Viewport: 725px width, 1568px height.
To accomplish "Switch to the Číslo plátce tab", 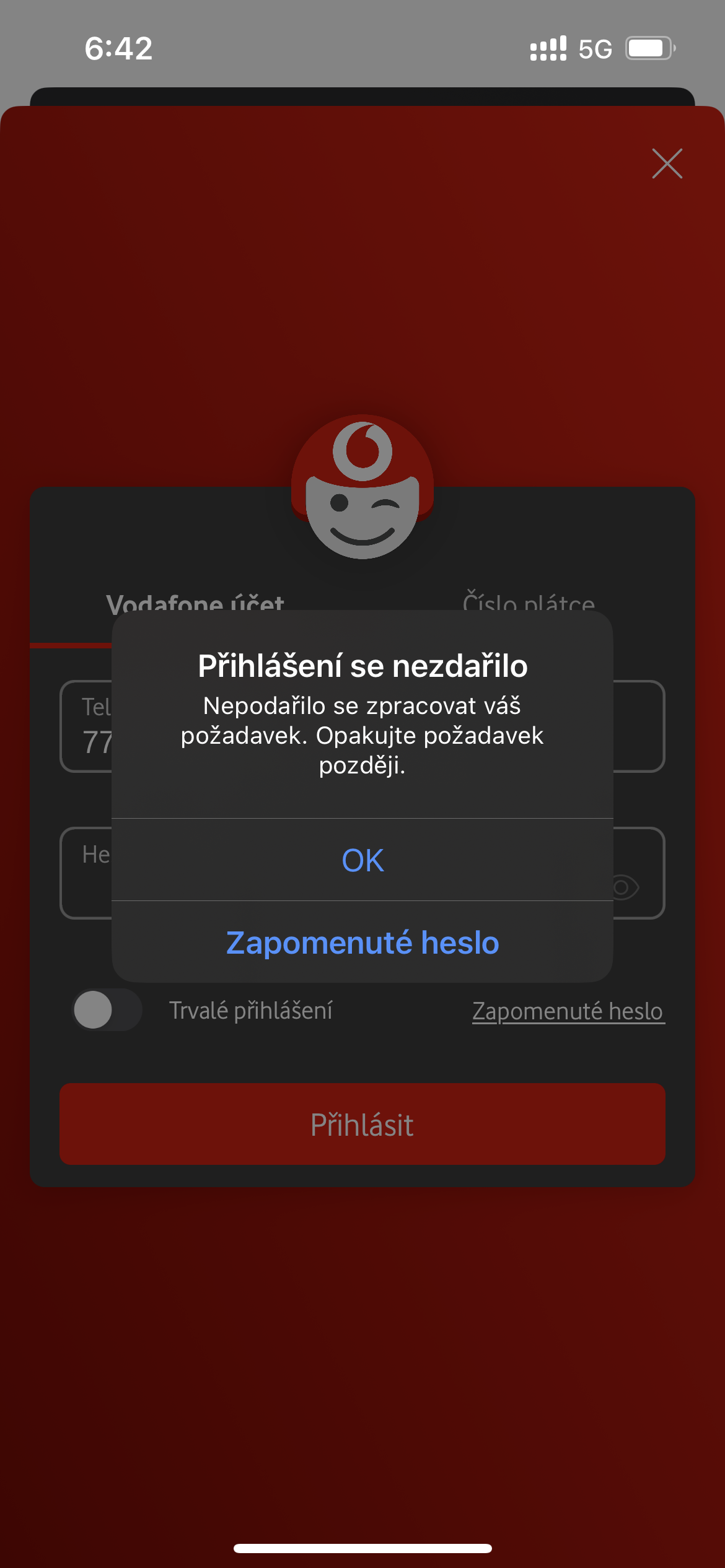I will point(529,601).
